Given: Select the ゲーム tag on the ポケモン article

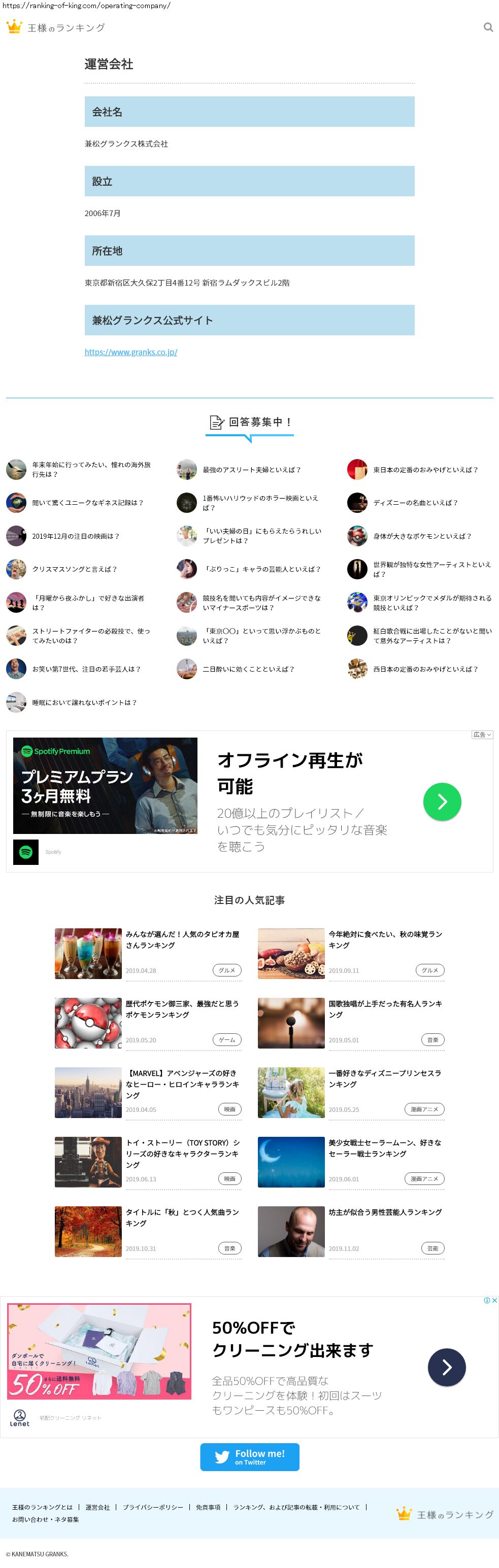Looking at the screenshot, I should (x=226, y=1039).
